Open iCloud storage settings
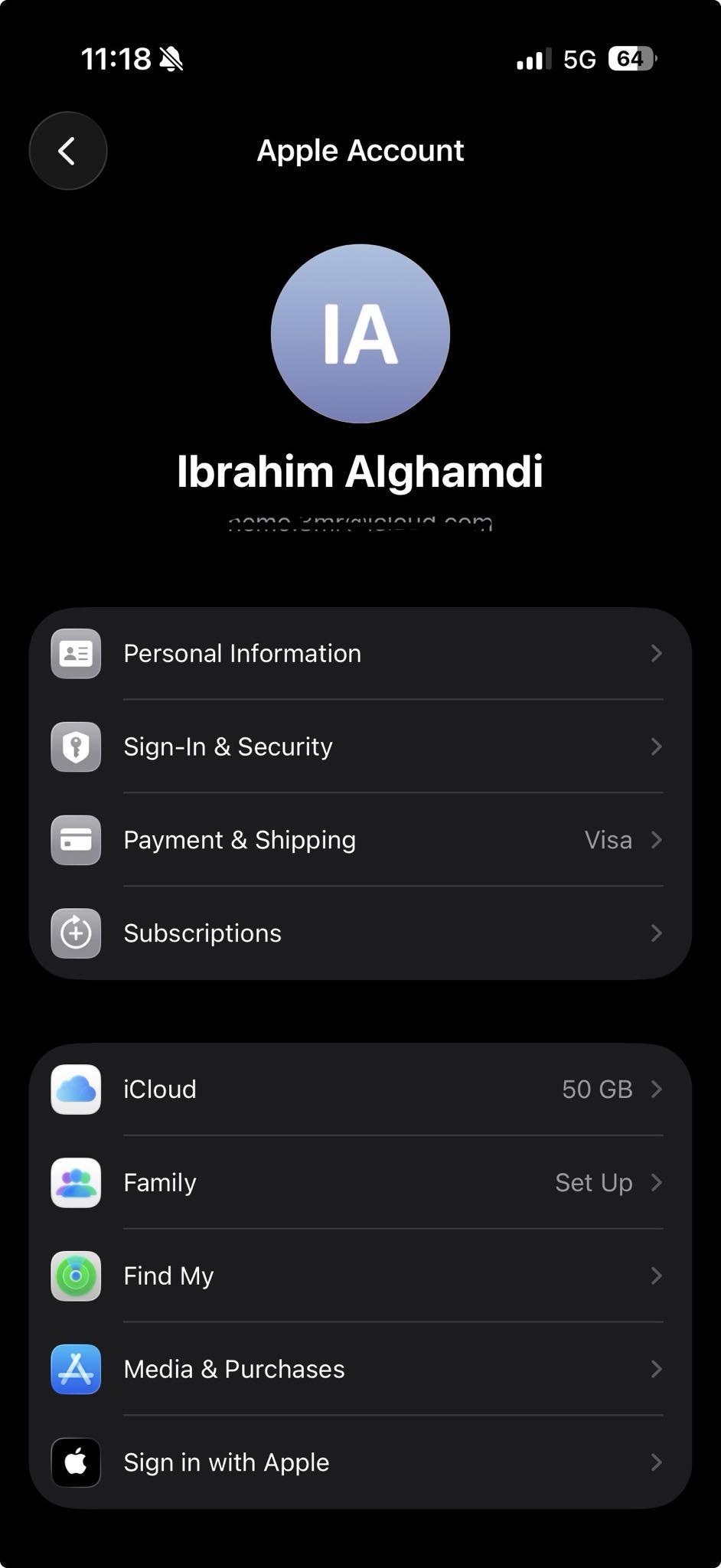721x1568 pixels. [360, 1089]
